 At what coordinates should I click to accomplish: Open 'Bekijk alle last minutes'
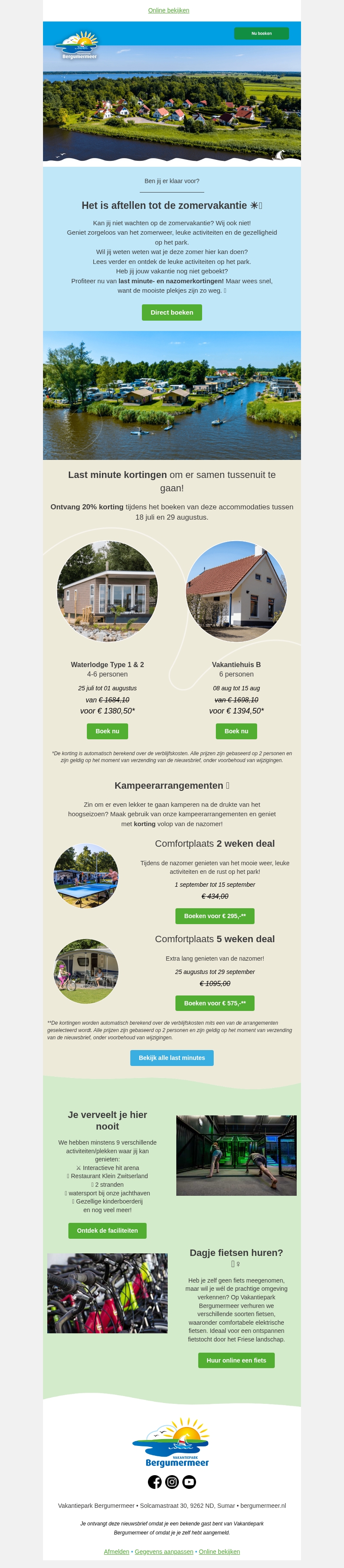172,1057
